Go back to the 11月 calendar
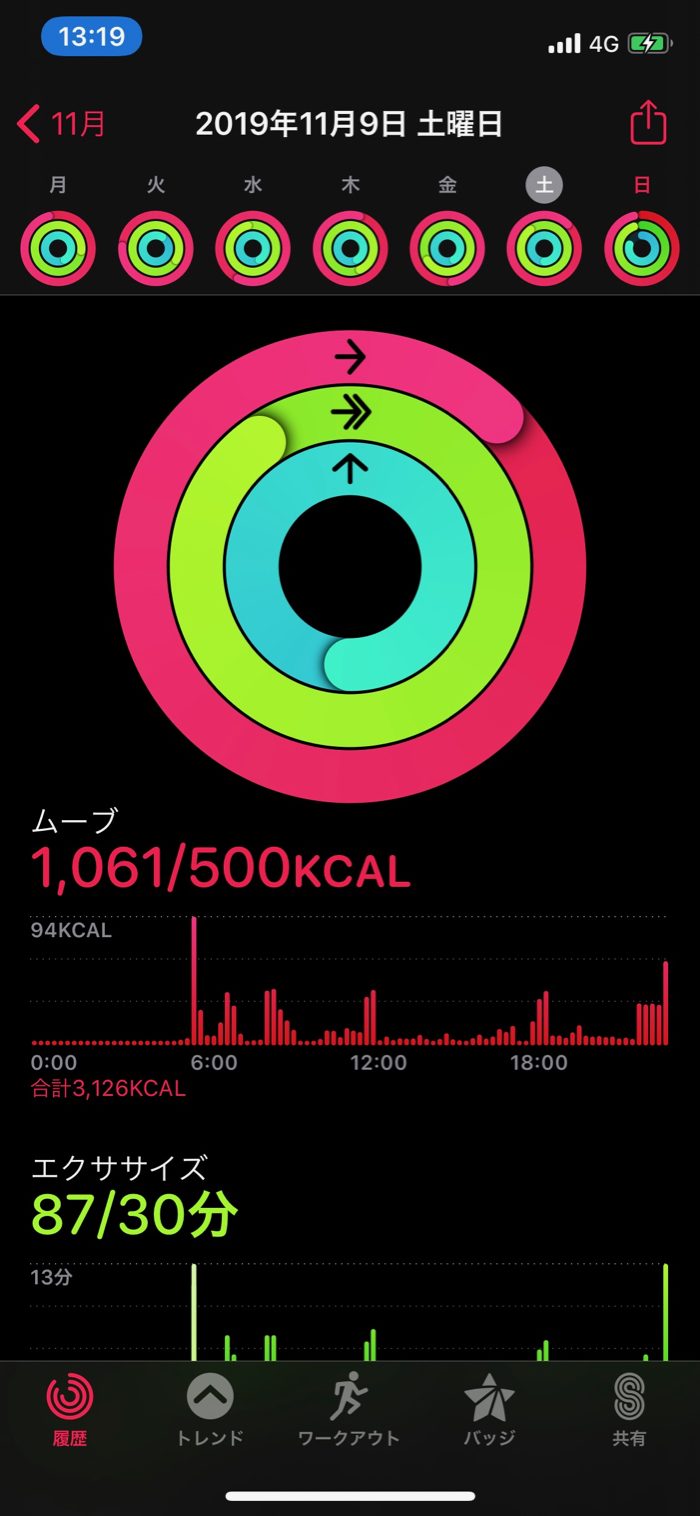 click(x=61, y=124)
